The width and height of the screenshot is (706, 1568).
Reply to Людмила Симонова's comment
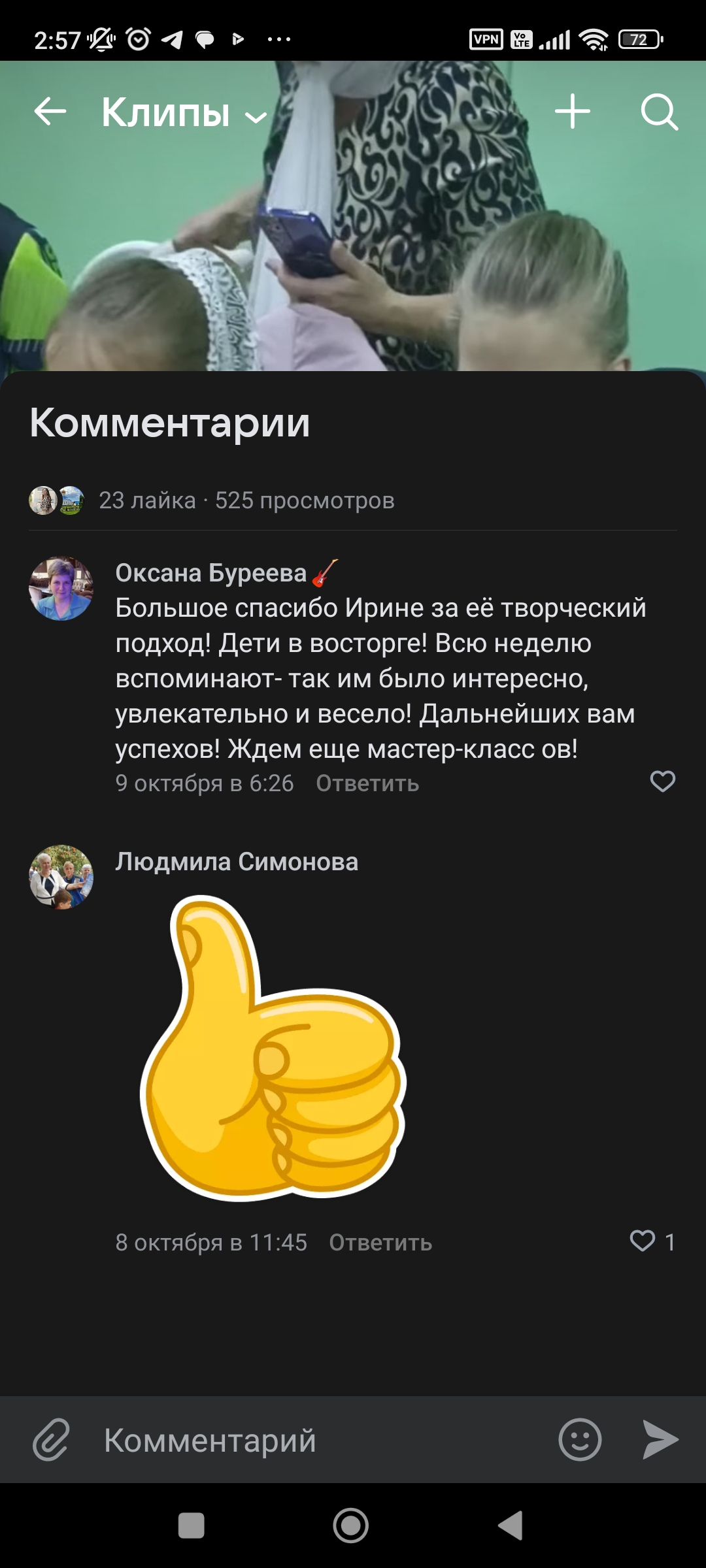380,1243
